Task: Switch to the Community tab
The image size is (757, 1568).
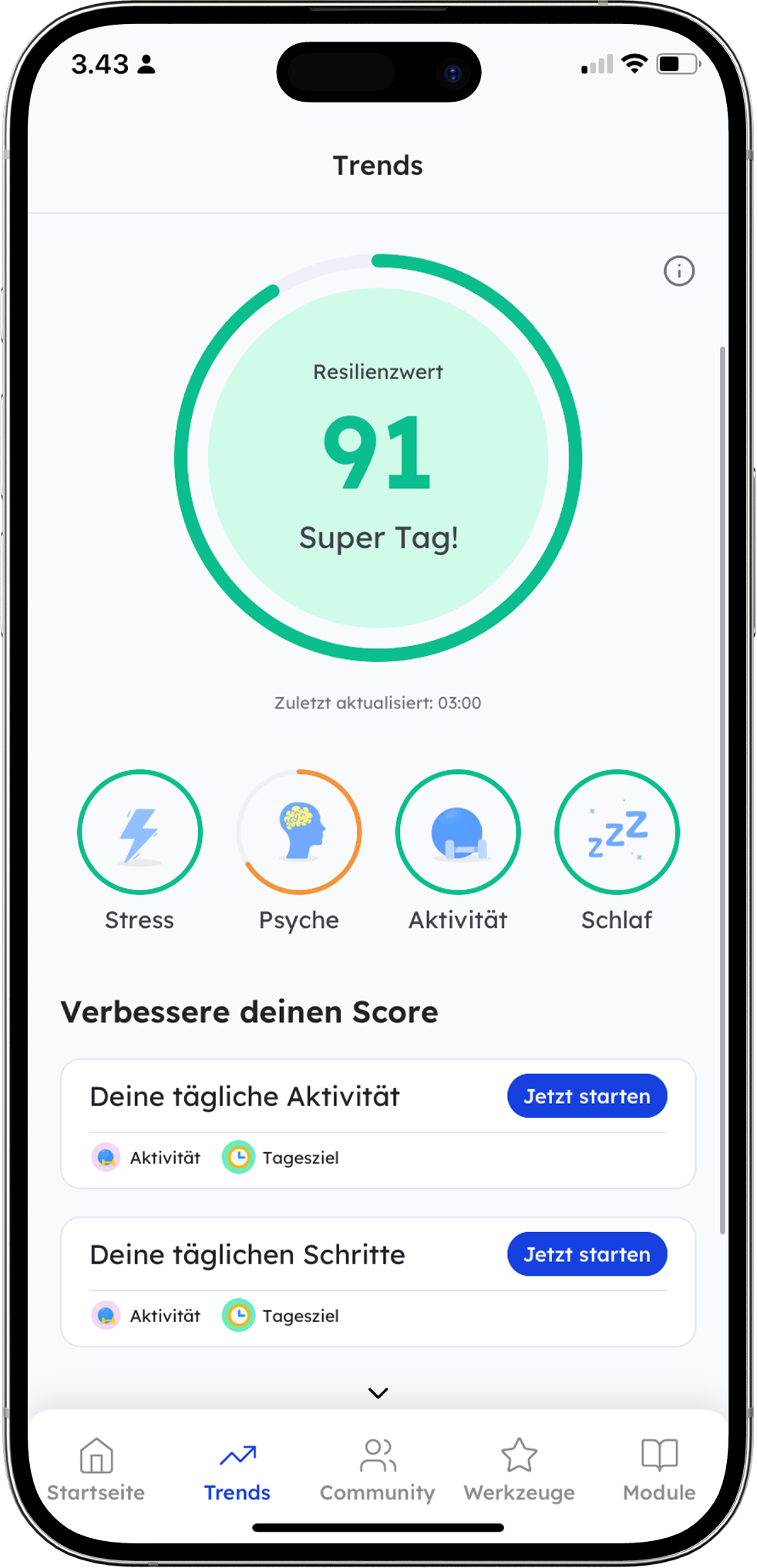Action: pyautogui.click(x=378, y=1469)
